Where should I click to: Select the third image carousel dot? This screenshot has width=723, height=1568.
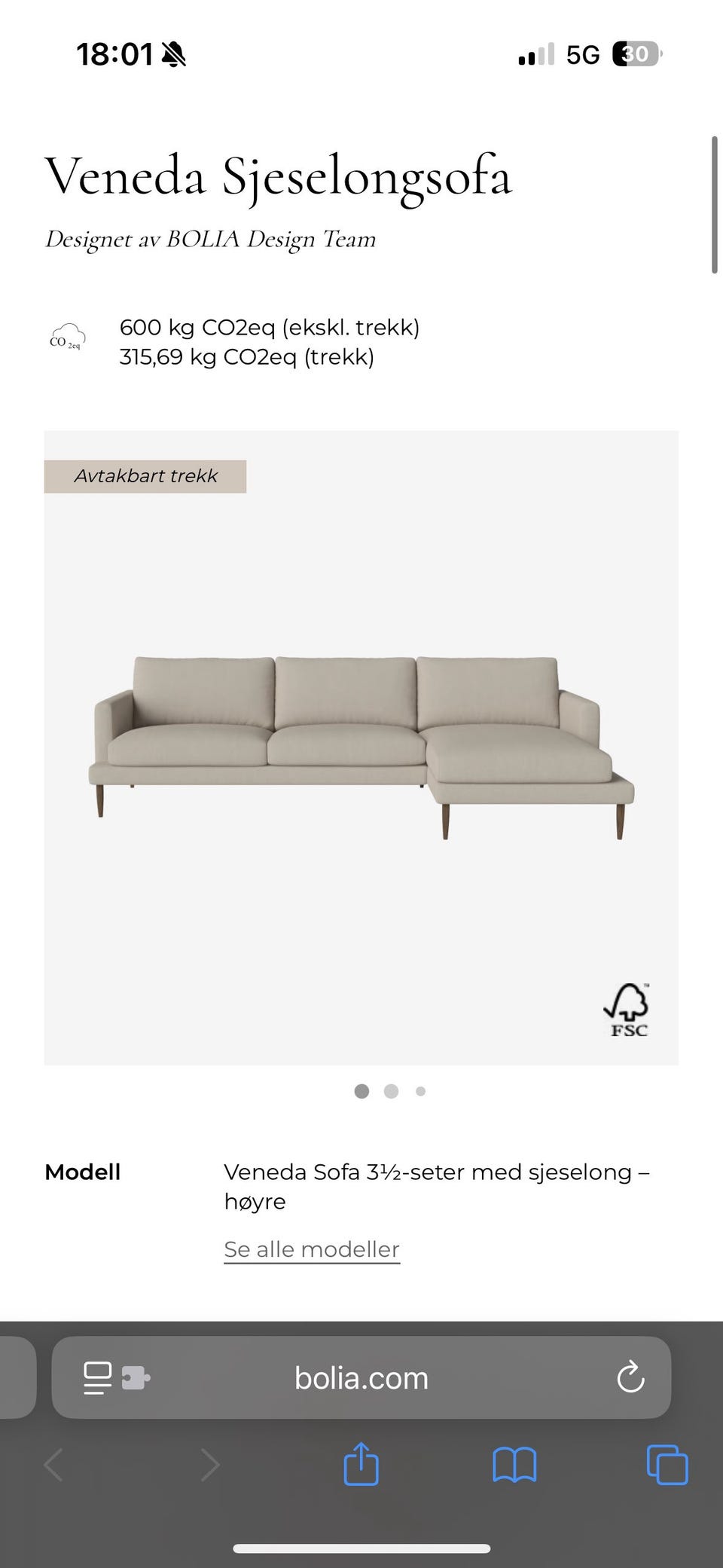tap(420, 1091)
